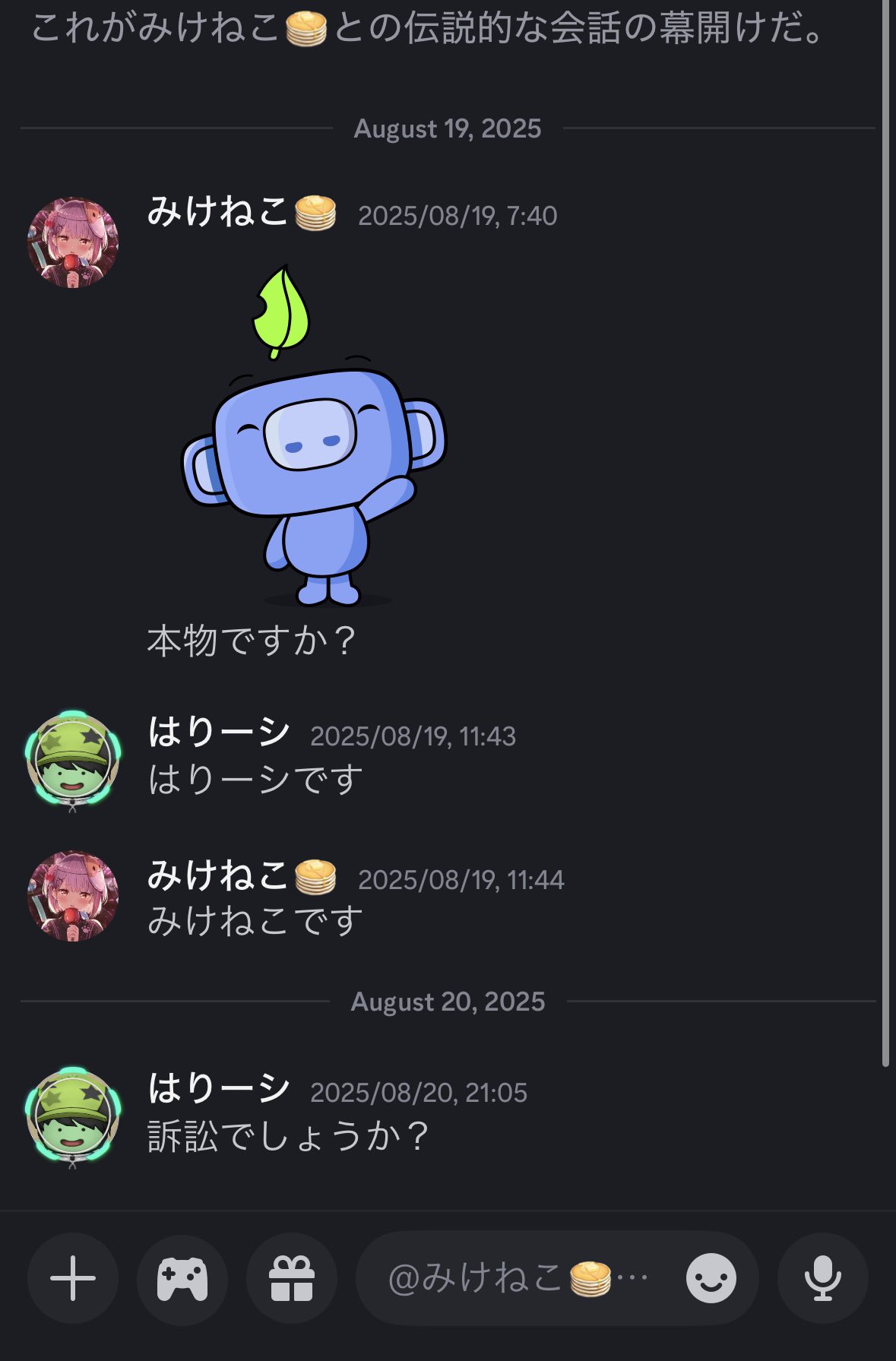This screenshot has height=1361, width=896.
Task: Open the plus attachment menu
Action: (x=73, y=1278)
